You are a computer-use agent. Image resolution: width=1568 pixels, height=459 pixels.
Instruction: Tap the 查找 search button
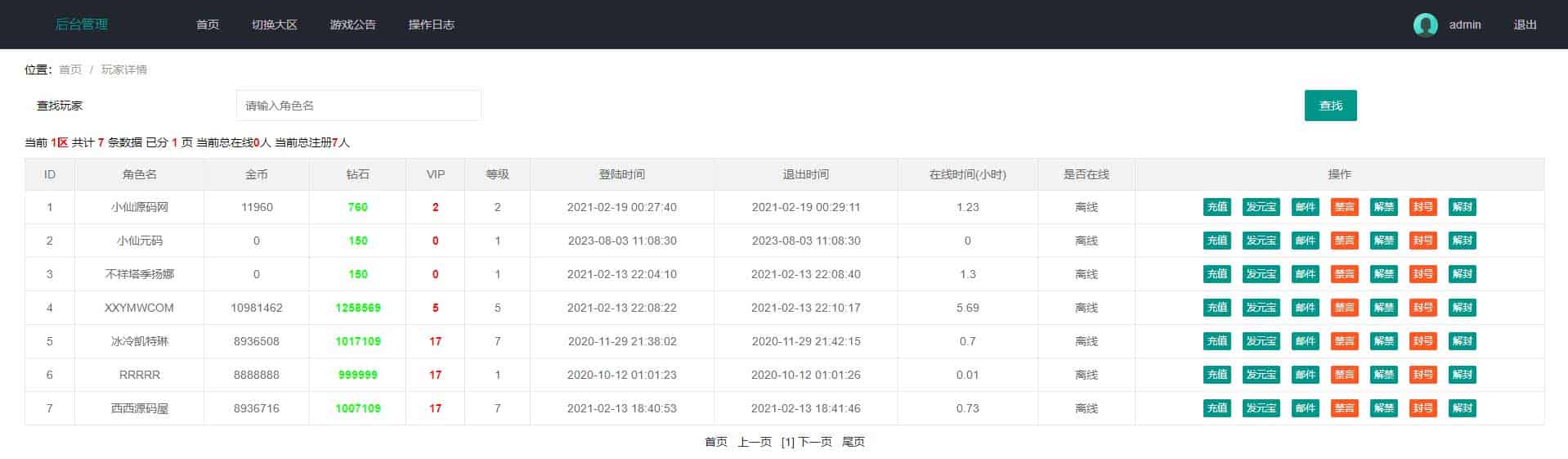1330,106
